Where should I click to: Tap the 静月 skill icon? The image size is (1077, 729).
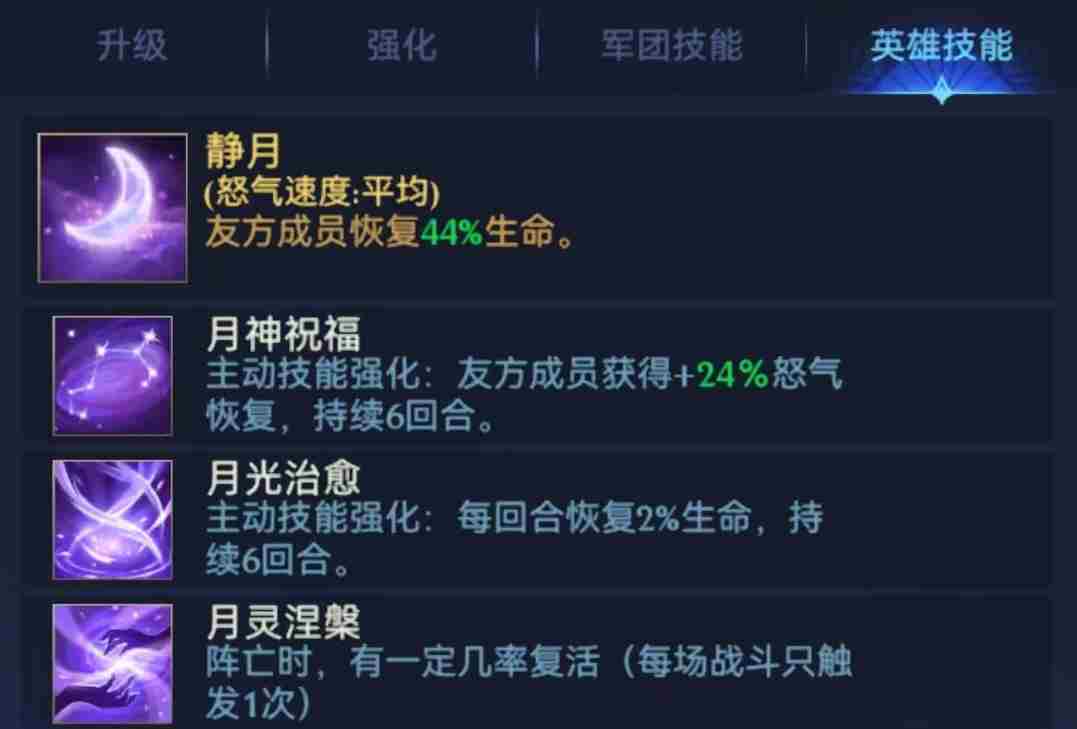(x=112, y=208)
